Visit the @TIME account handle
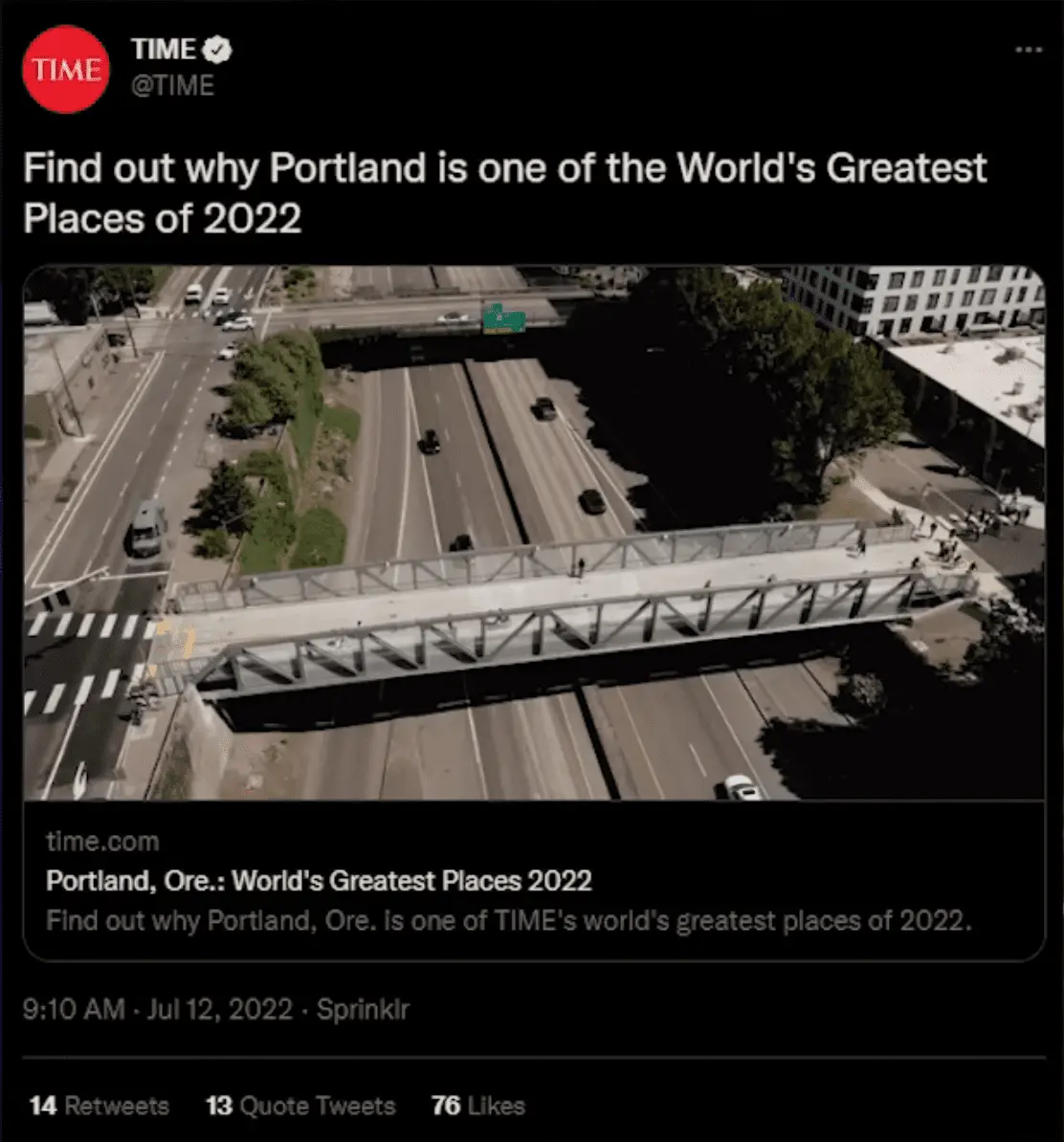1064x1142 pixels. click(172, 86)
